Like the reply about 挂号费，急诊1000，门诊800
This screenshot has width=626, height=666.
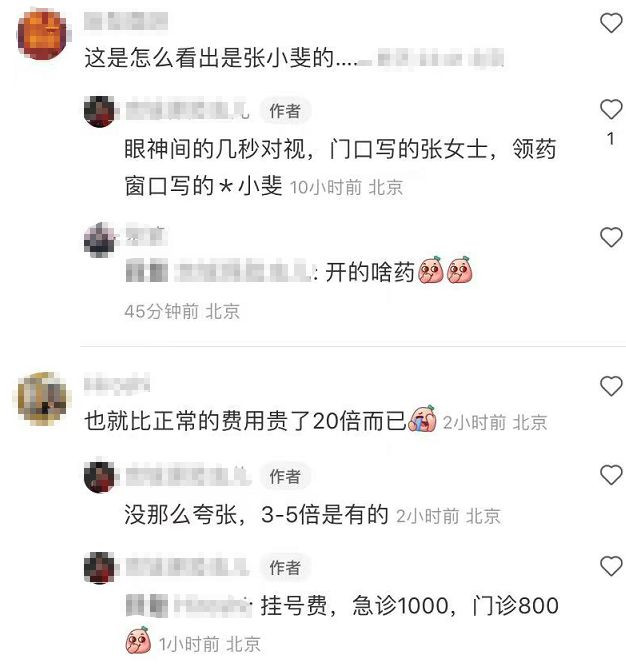coord(610,567)
